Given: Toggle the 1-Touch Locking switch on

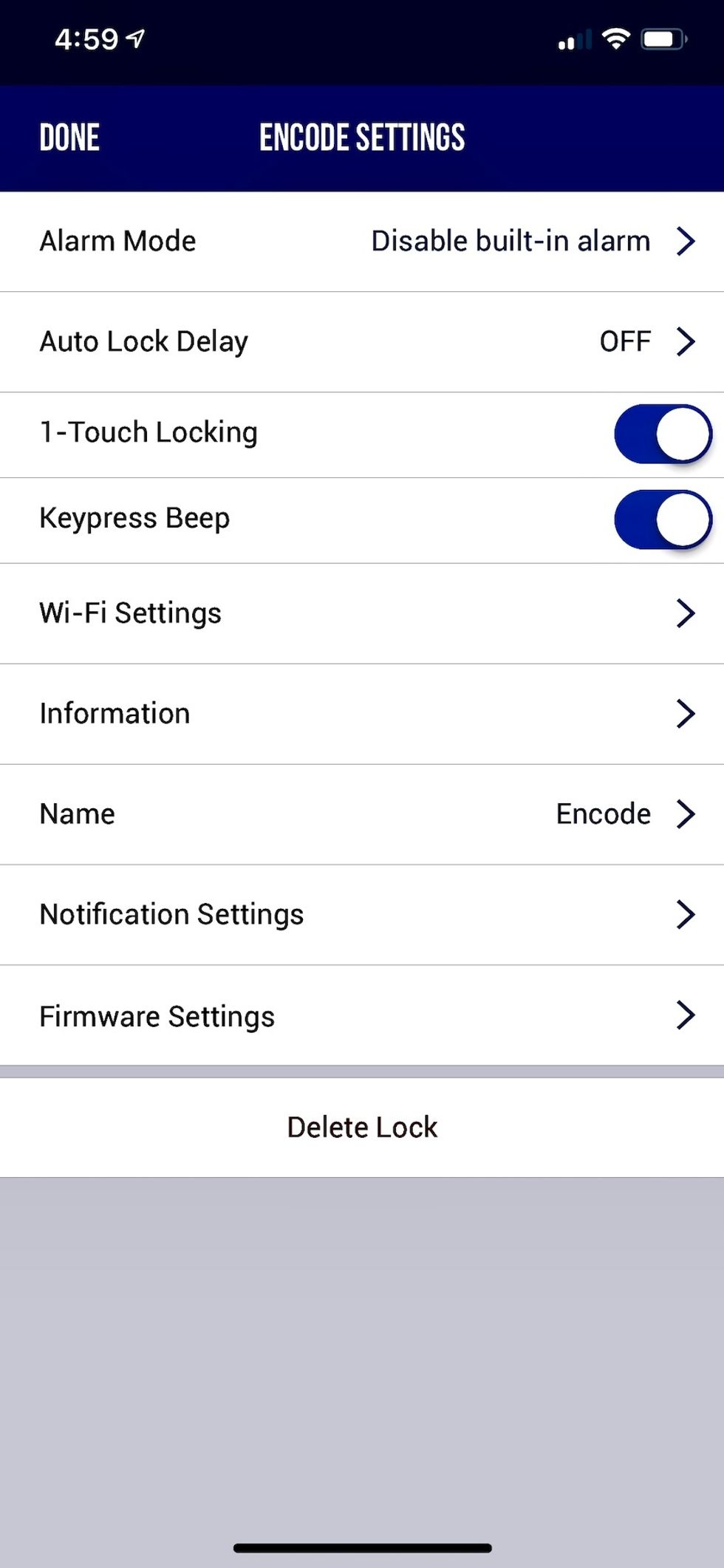Looking at the screenshot, I should (x=661, y=434).
